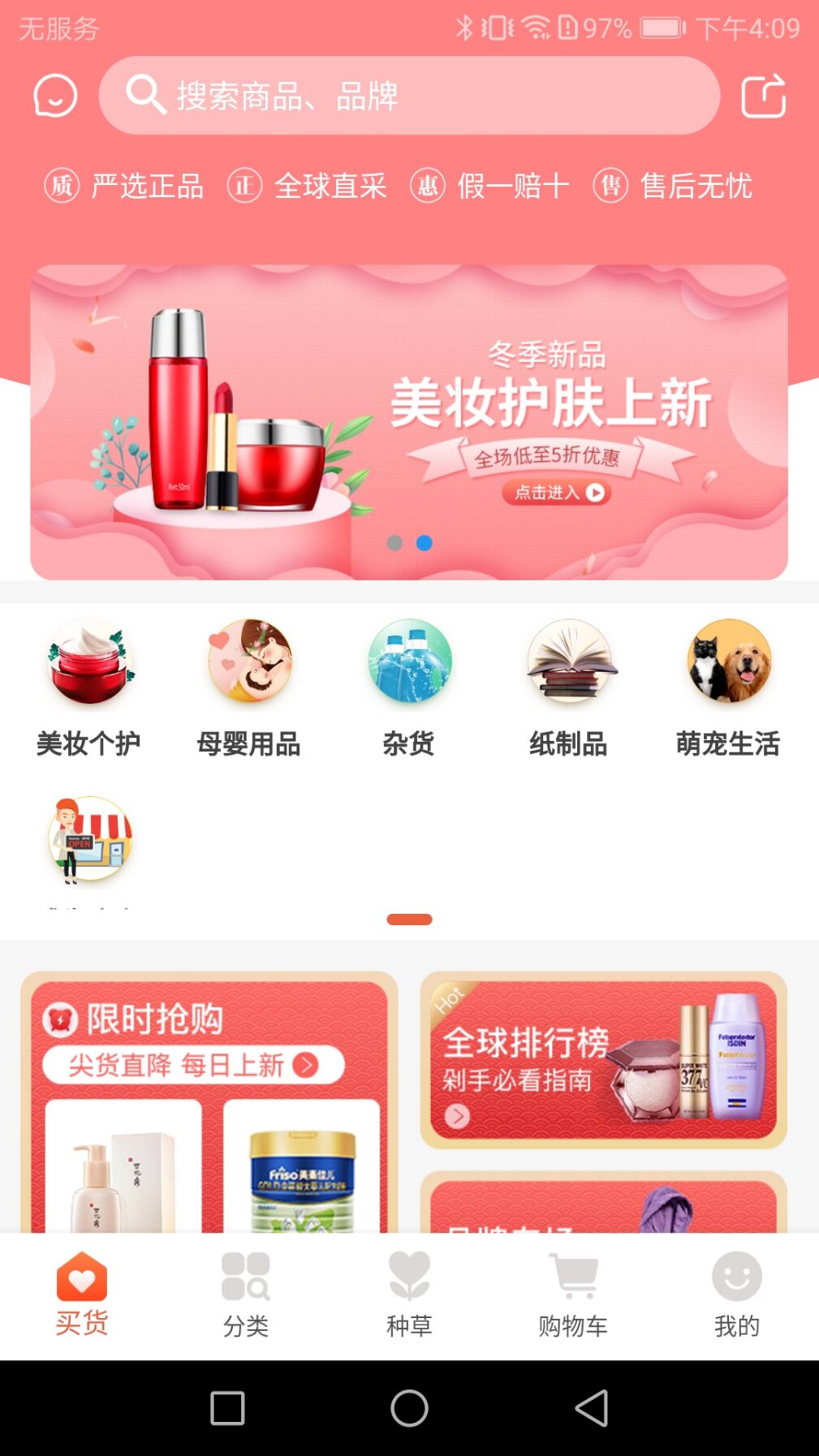The image size is (819, 1456).
Task: Open the share icon at top right
Action: pyautogui.click(x=764, y=95)
